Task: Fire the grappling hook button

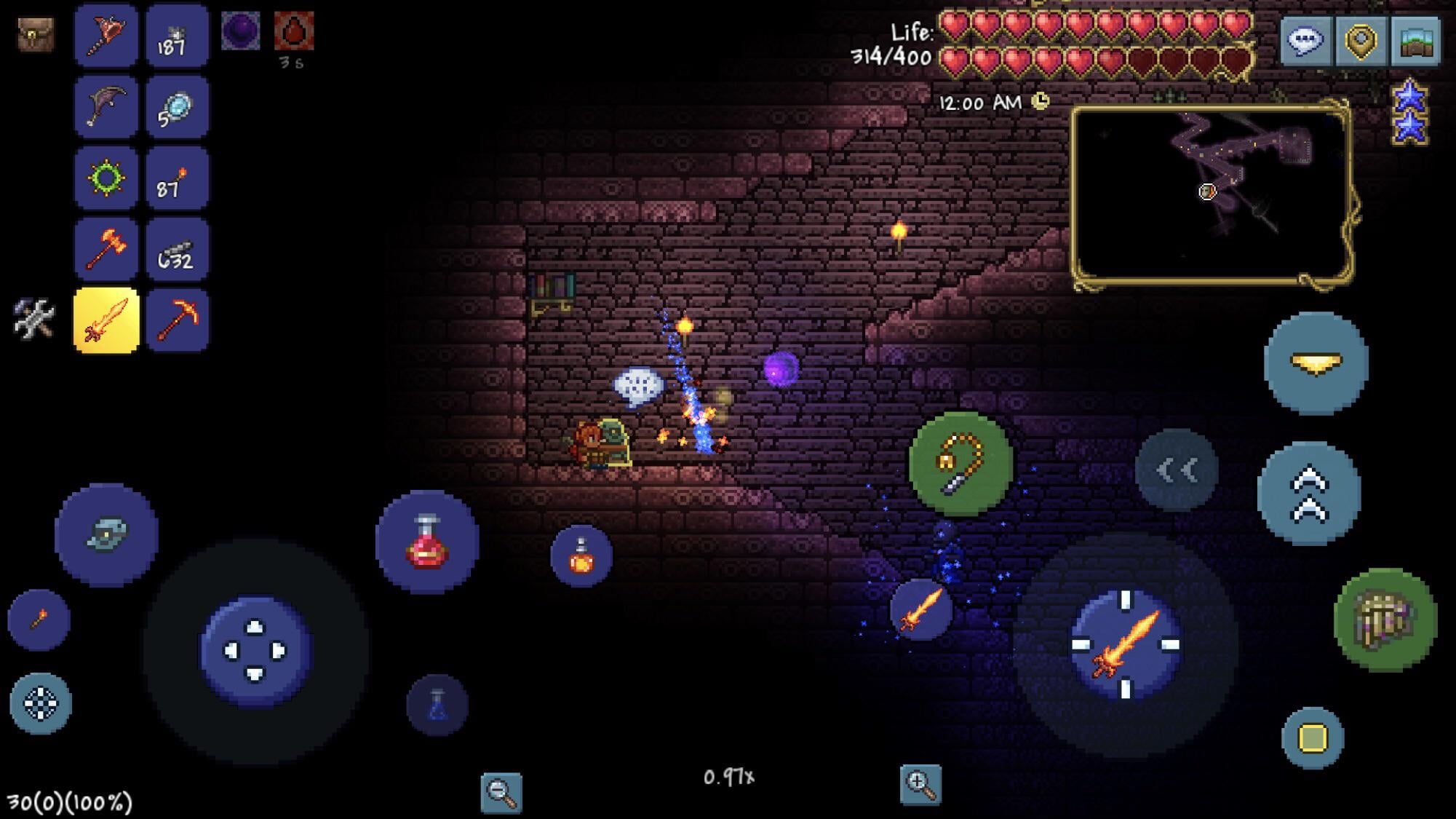Action: 960,463
